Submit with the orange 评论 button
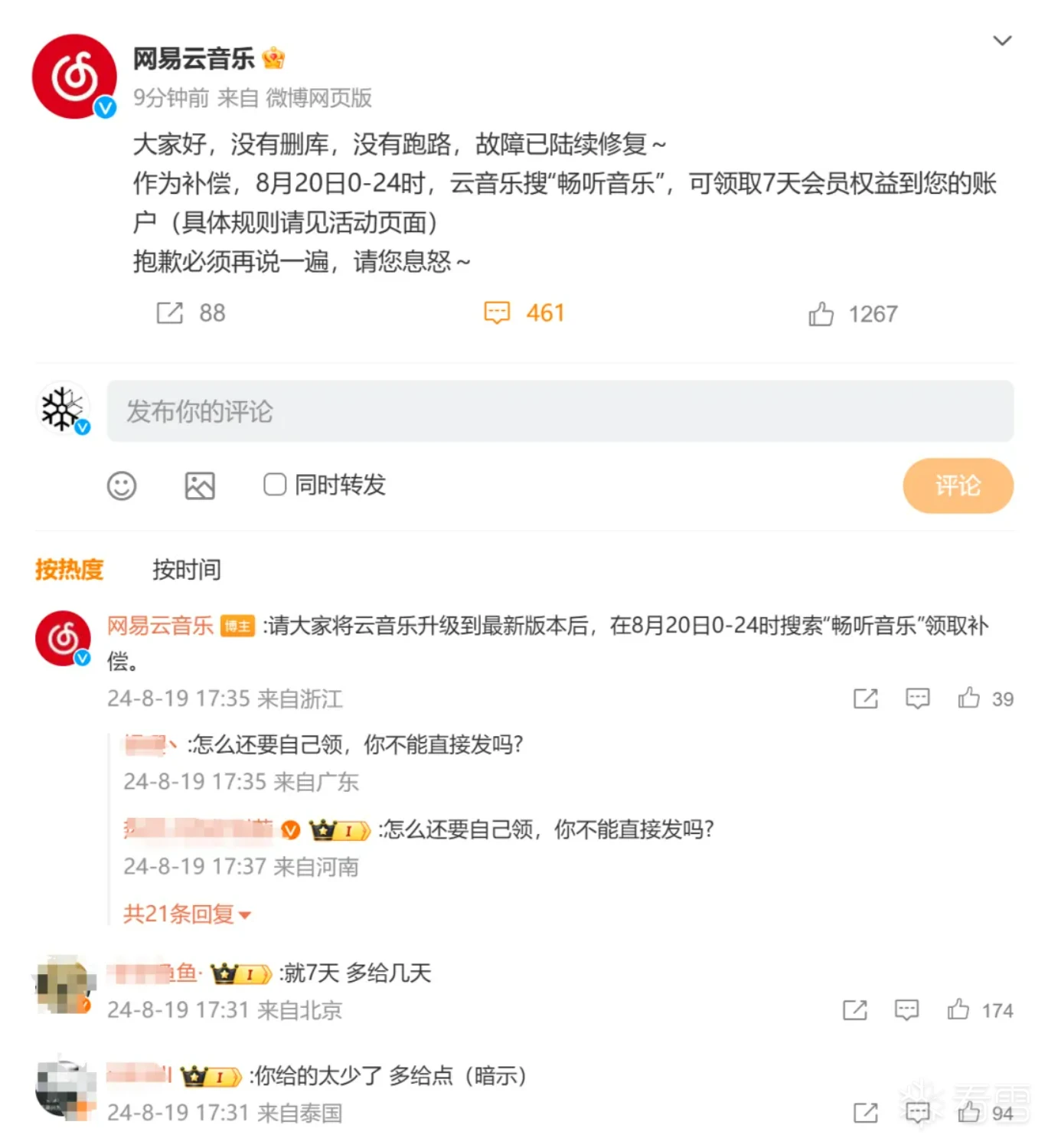Screen dimensions: 1048x1148 [958, 486]
